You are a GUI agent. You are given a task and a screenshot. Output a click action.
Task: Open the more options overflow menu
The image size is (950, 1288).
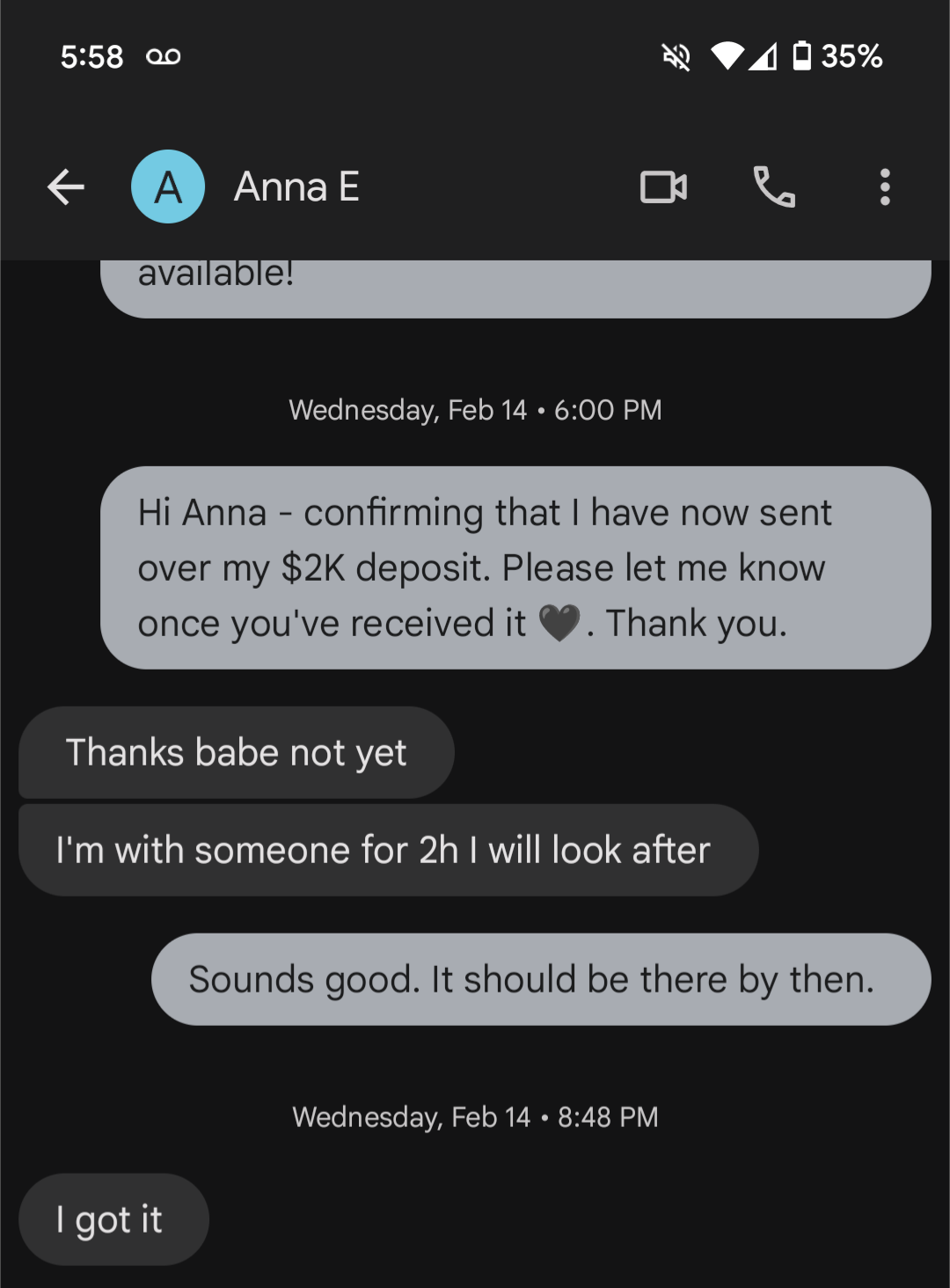[885, 187]
